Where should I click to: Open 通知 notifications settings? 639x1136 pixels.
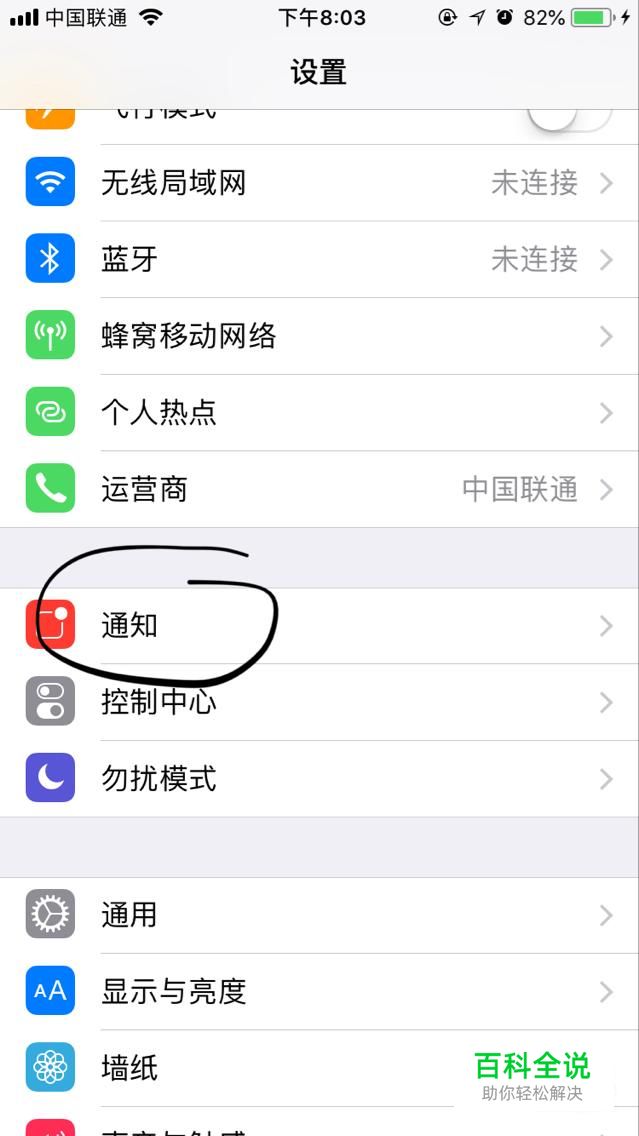click(x=320, y=626)
